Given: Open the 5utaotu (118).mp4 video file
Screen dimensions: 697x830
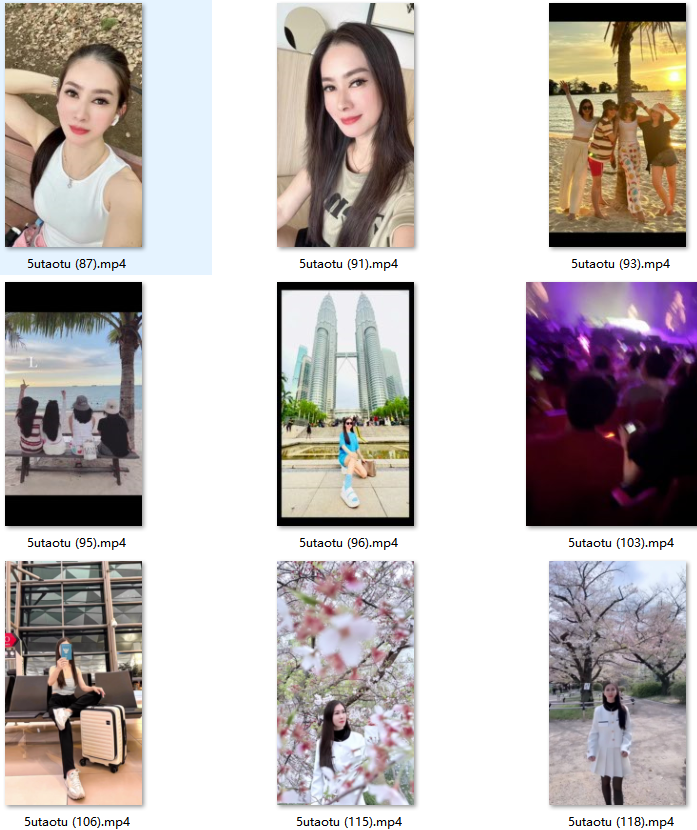Looking at the screenshot, I should [x=617, y=683].
